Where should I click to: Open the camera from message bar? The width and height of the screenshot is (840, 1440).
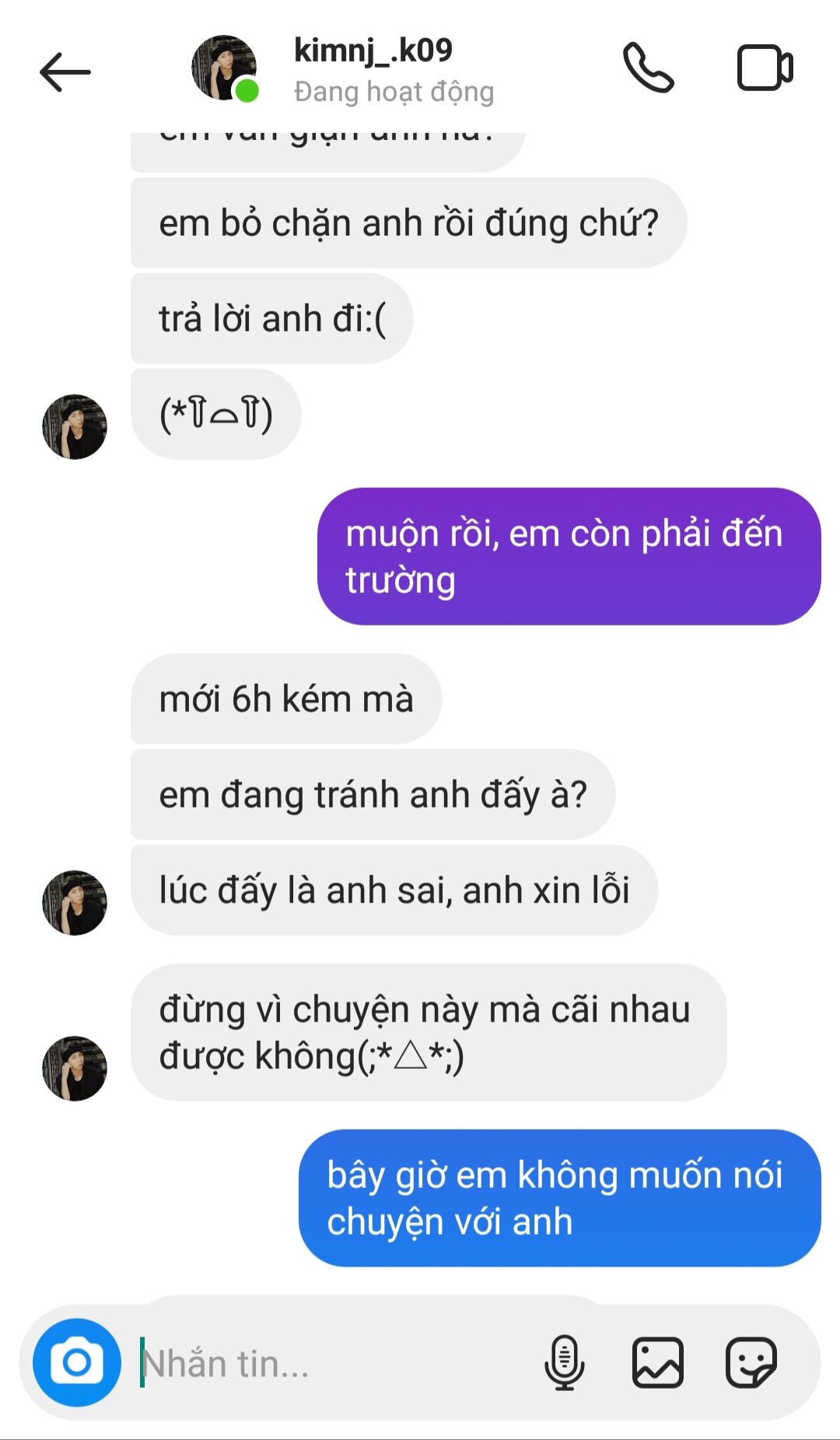[x=77, y=1362]
